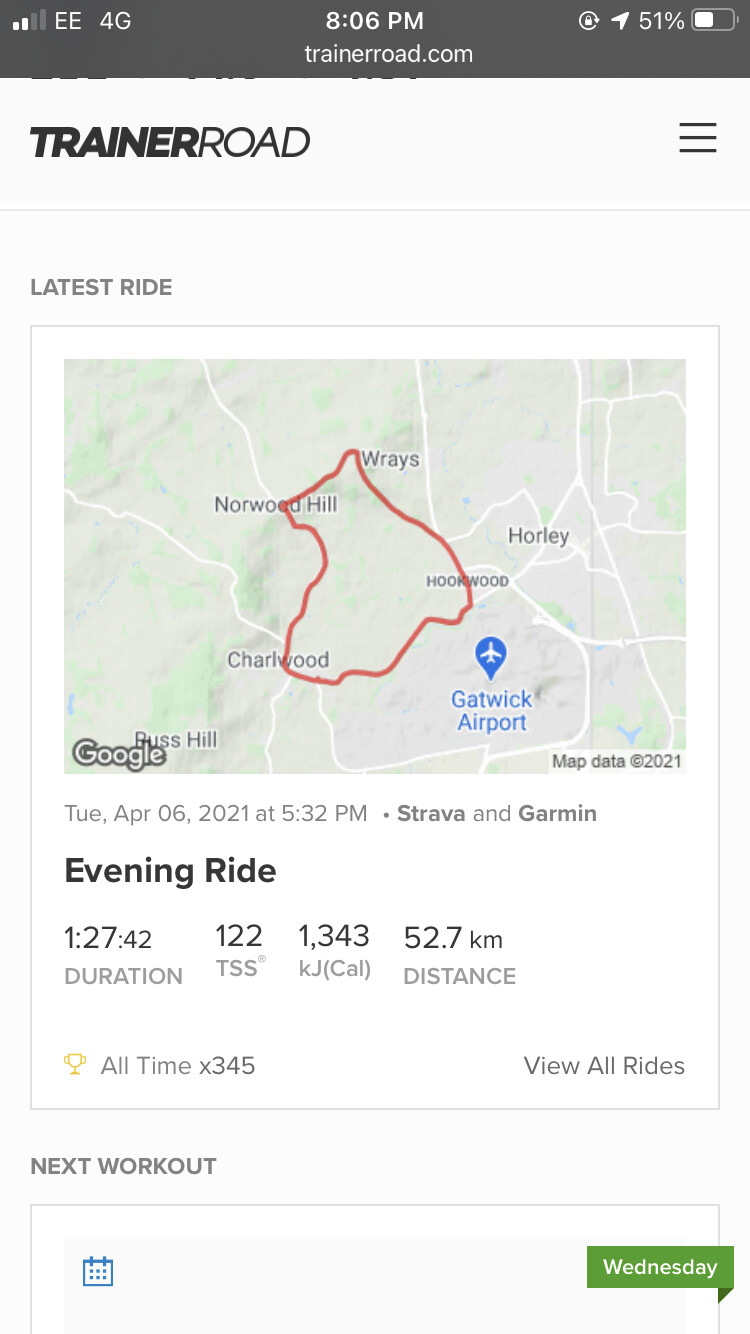Go to TrainerRoad home via logo
This screenshot has height=1334, width=750.
[x=170, y=142]
